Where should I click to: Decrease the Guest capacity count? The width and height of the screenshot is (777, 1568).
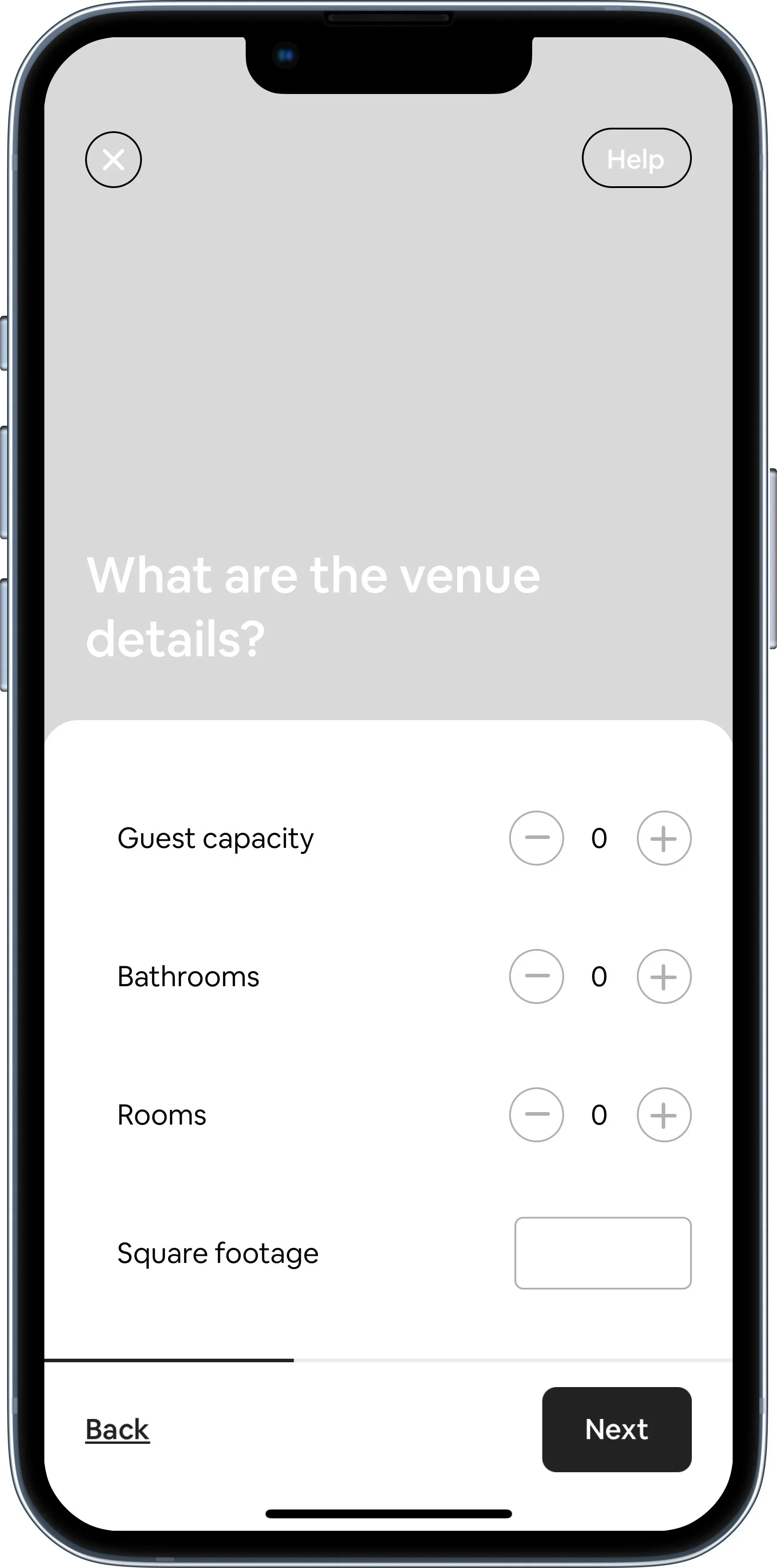pos(537,838)
